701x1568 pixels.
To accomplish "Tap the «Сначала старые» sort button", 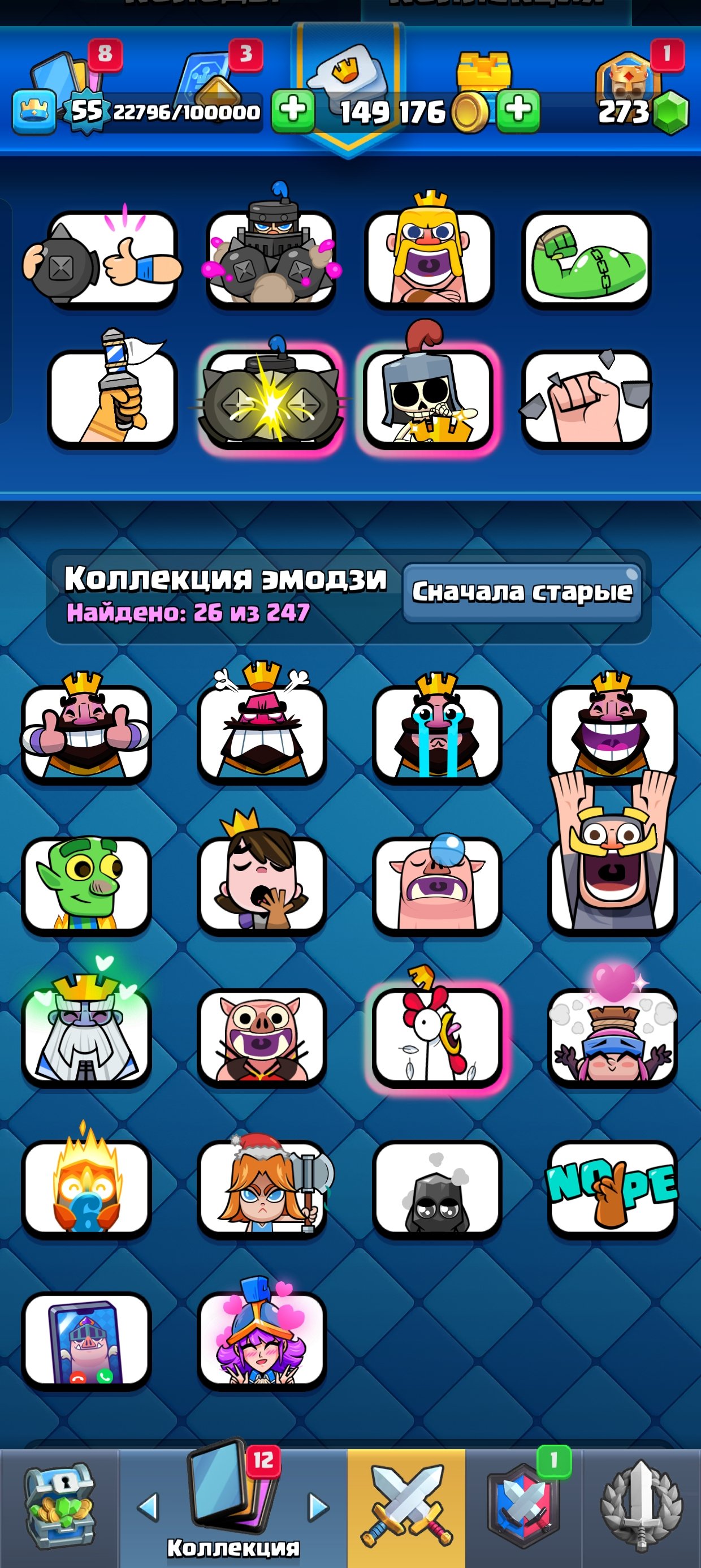I will [522, 592].
